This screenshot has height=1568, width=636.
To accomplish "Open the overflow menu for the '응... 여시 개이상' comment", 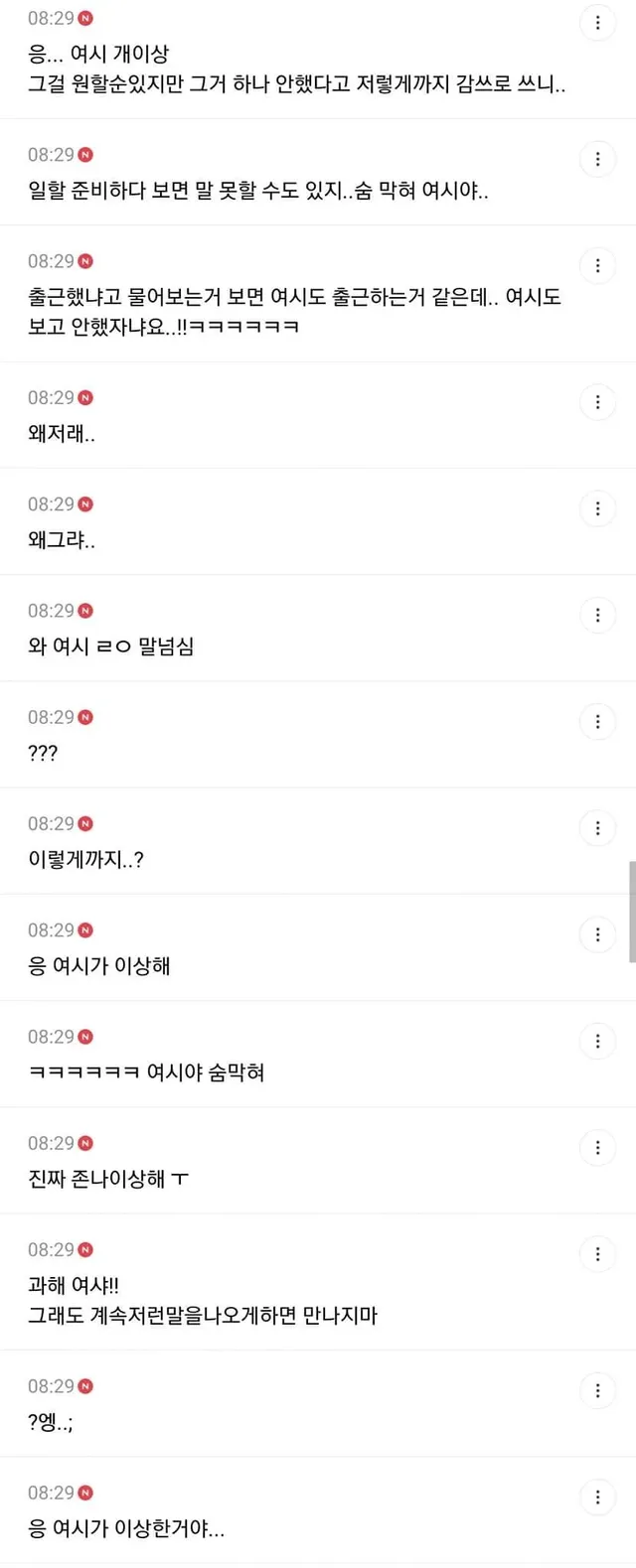I will click(597, 23).
